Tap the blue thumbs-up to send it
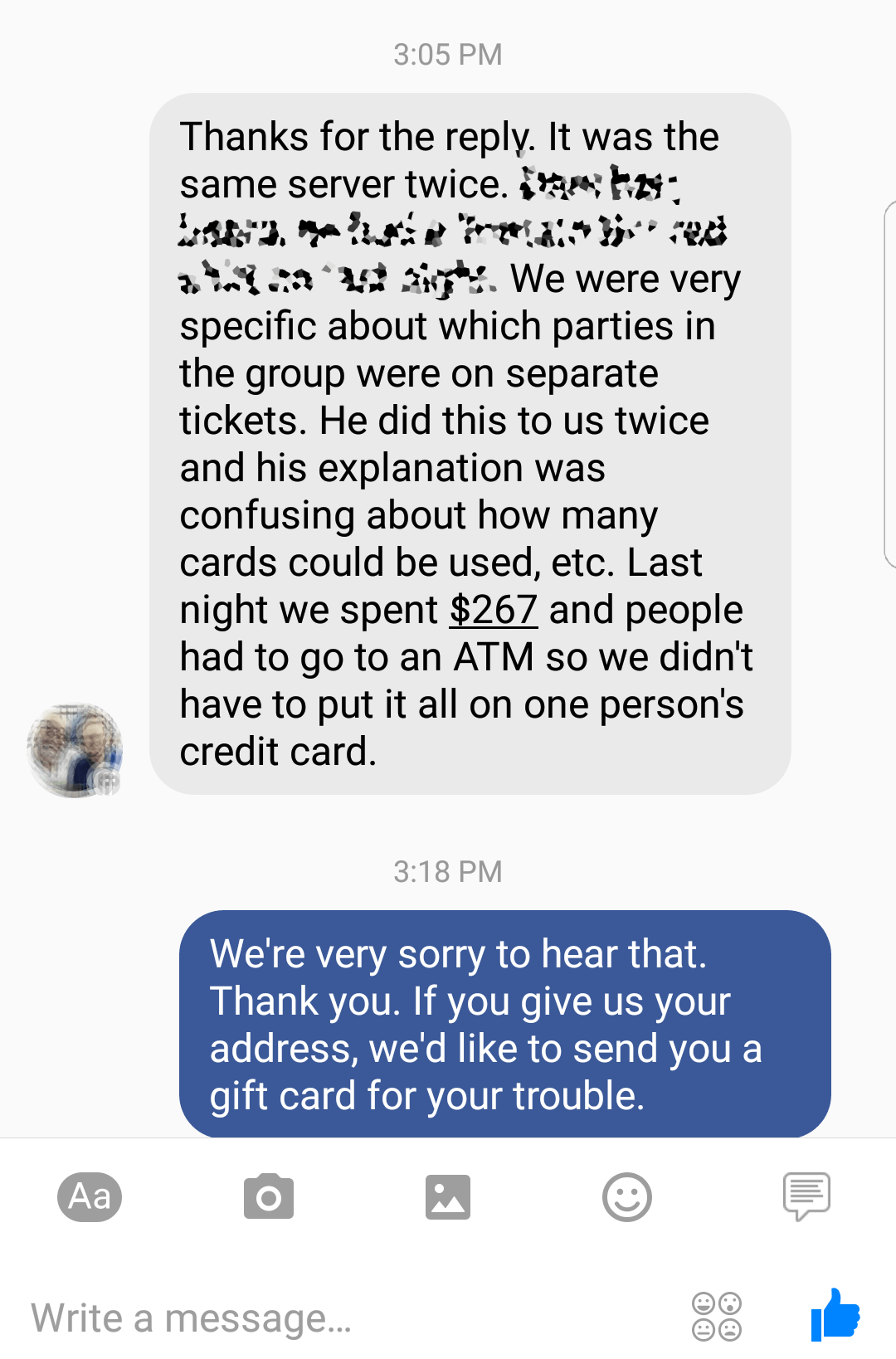This screenshot has width=896, height=1359. click(838, 1315)
